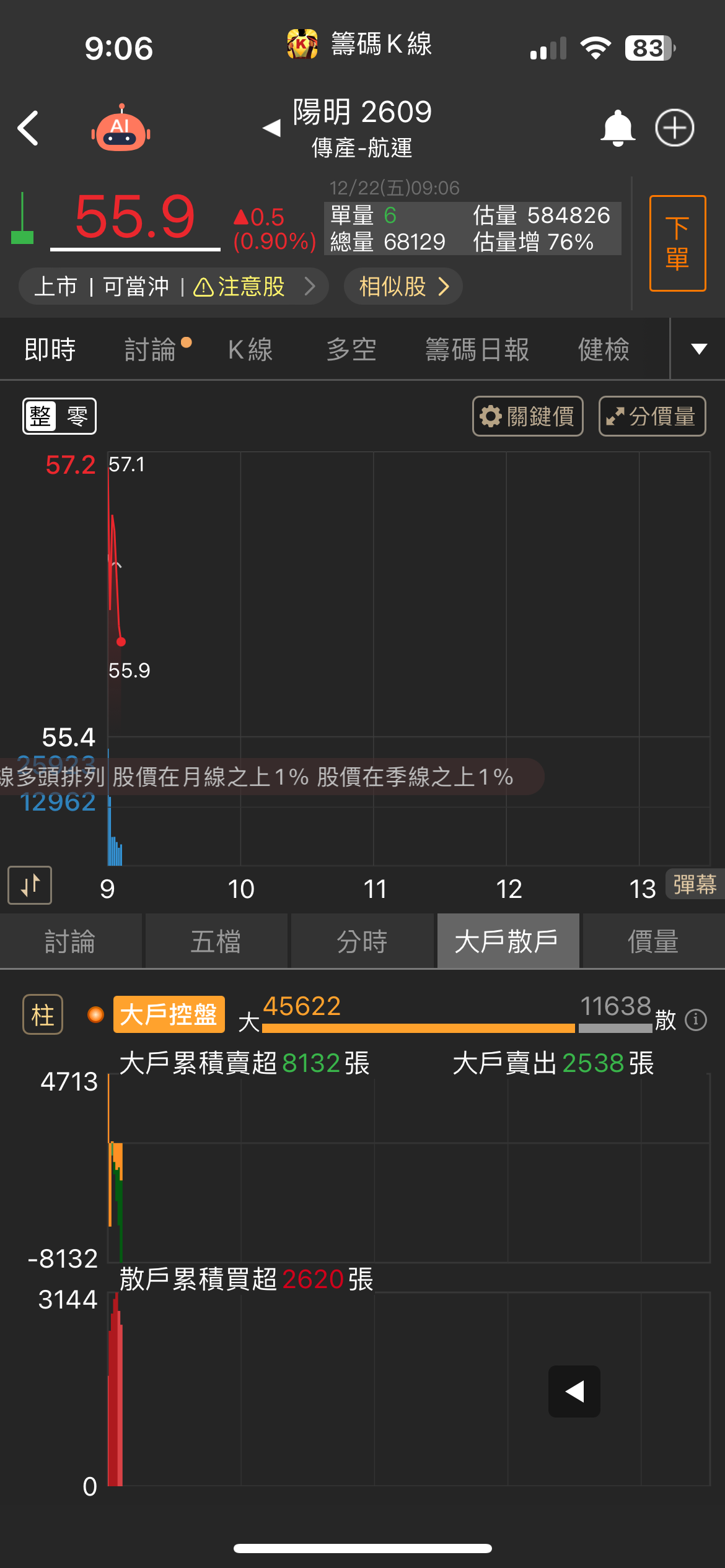Select the 五檔 sub-tab
Image resolution: width=725 pixels, height=1568 pixels.
click(x=216, y=941)
